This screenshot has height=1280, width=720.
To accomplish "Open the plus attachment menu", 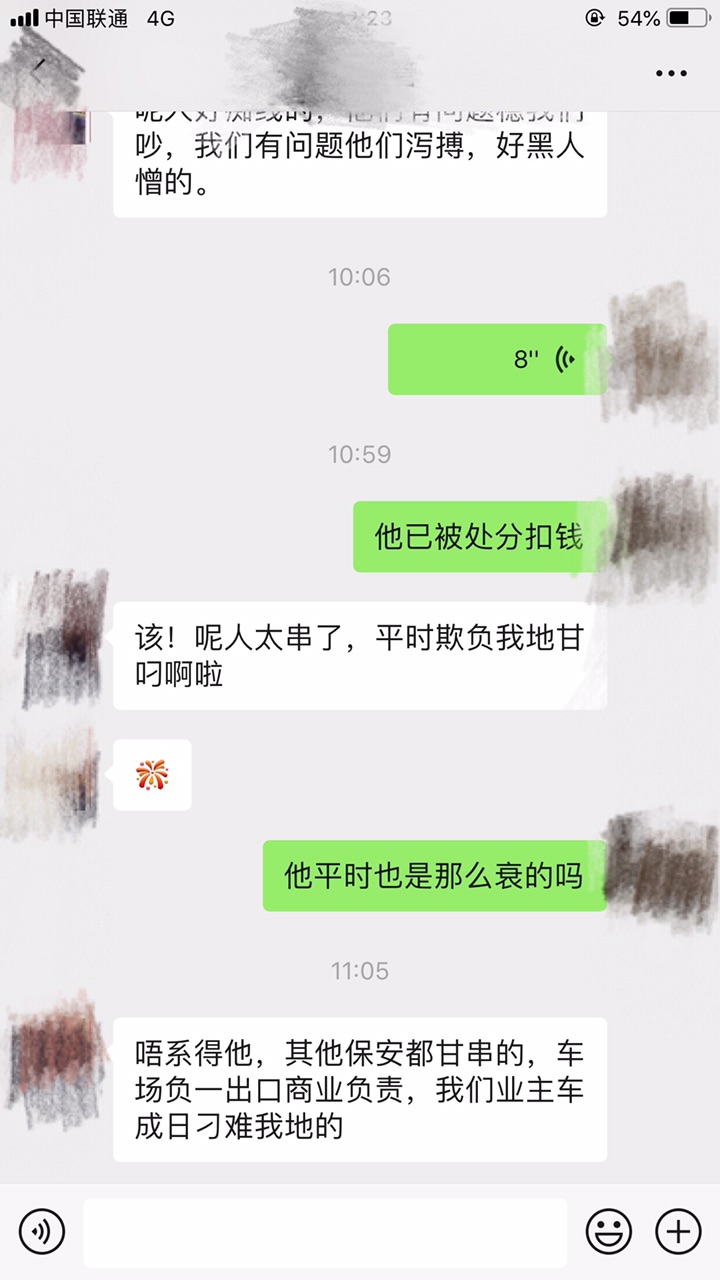I will coord(678,1231).
